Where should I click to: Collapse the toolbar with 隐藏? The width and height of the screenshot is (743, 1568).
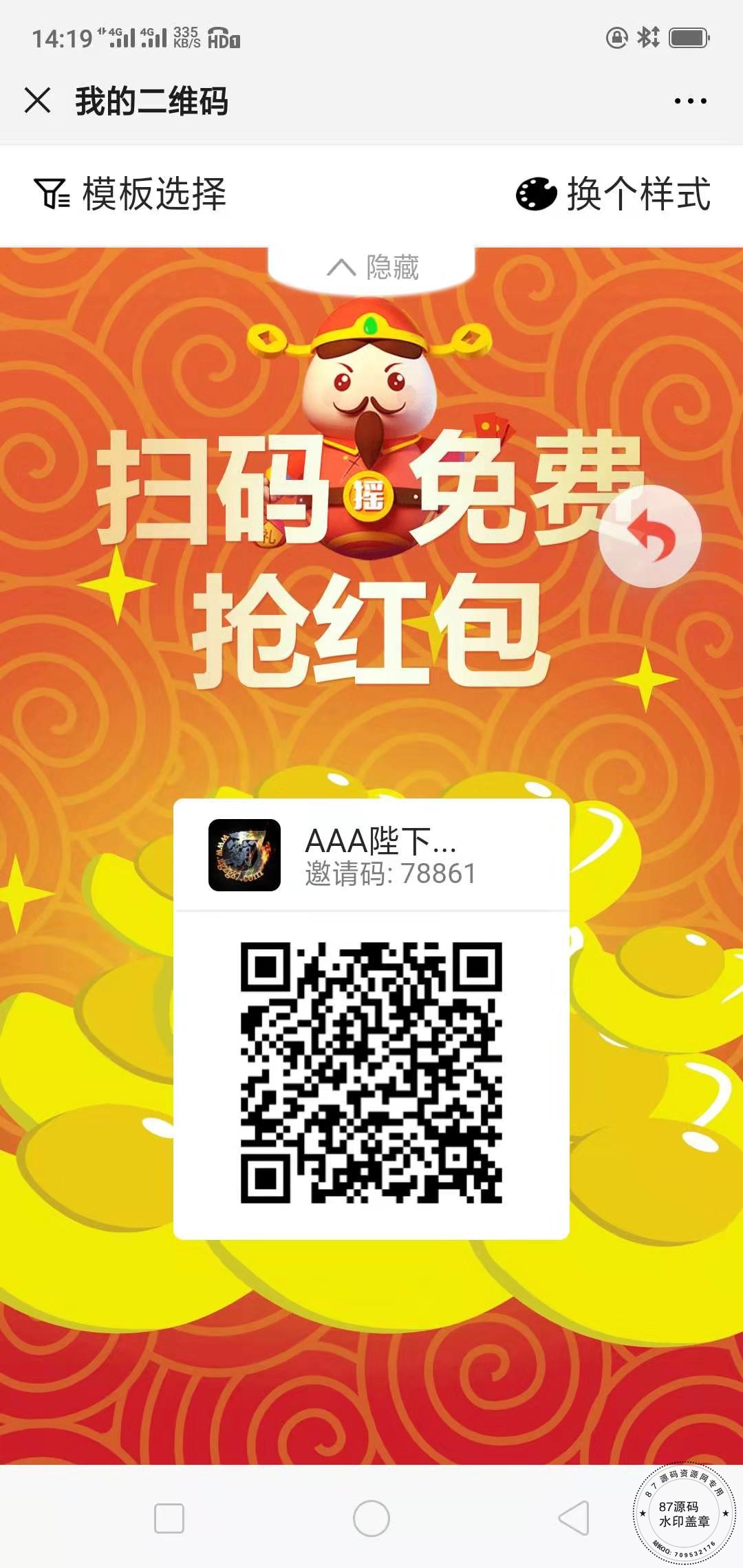point(372,267)
